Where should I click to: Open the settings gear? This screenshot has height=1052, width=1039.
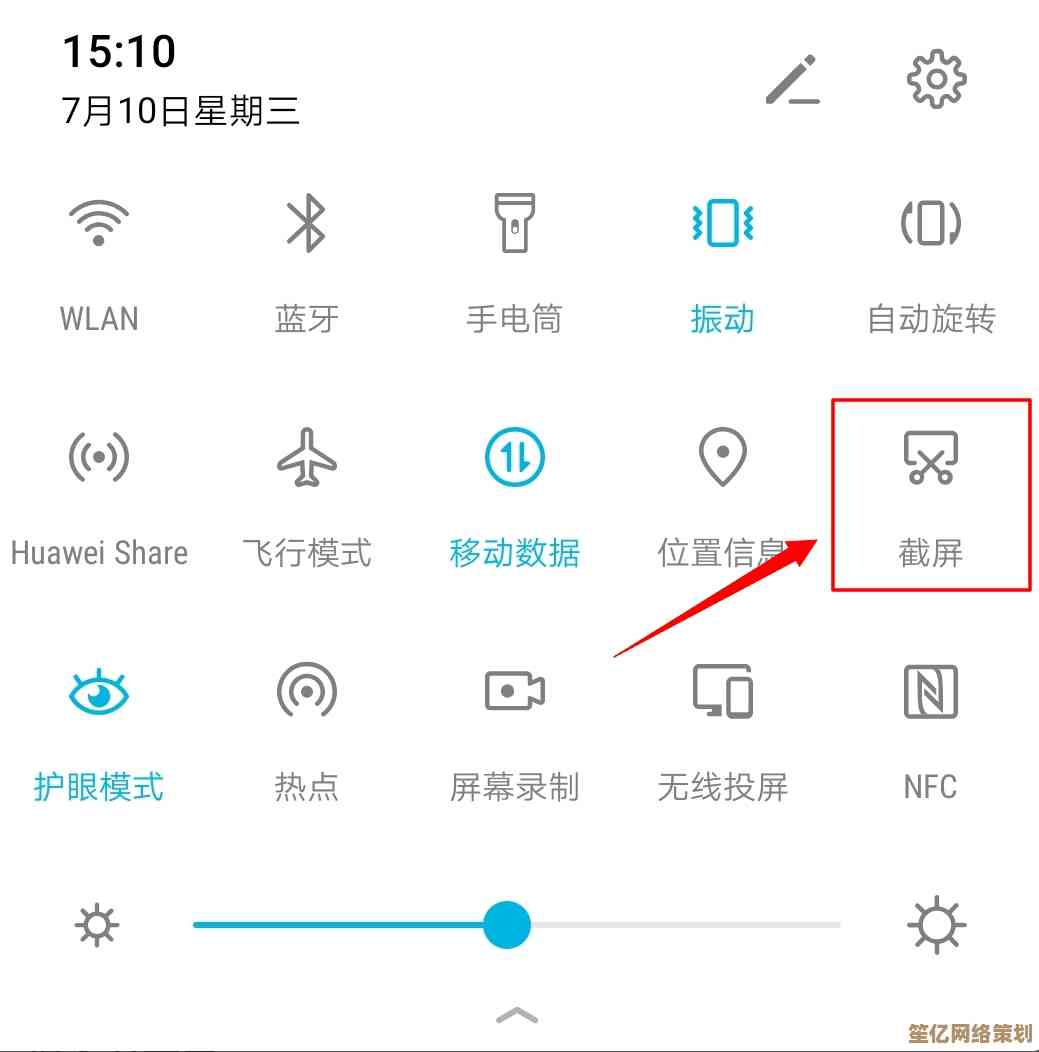tap(936, 79)
